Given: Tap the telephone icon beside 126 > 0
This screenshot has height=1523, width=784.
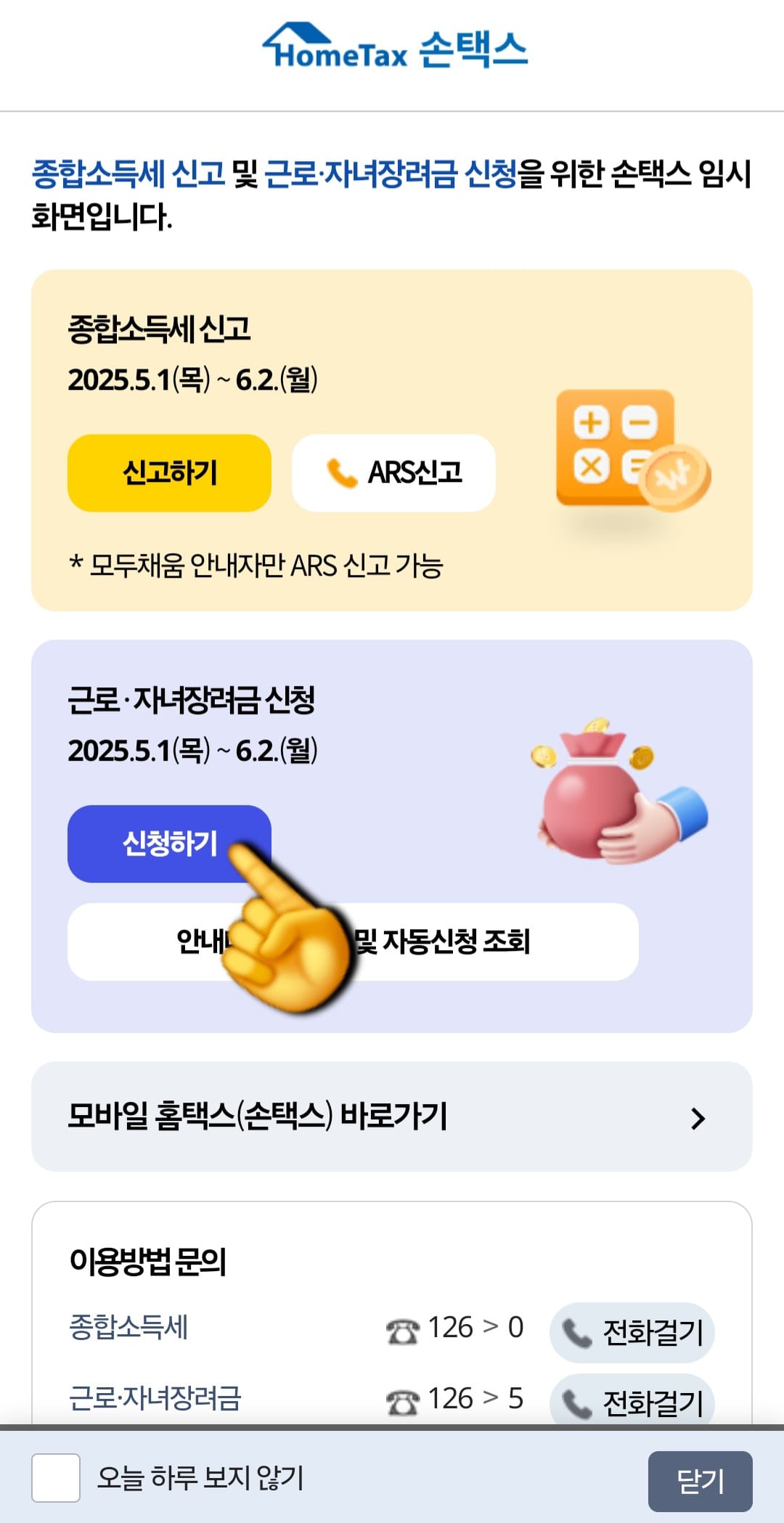Looking at the screenshot, I should click(x=404, y=1332).
